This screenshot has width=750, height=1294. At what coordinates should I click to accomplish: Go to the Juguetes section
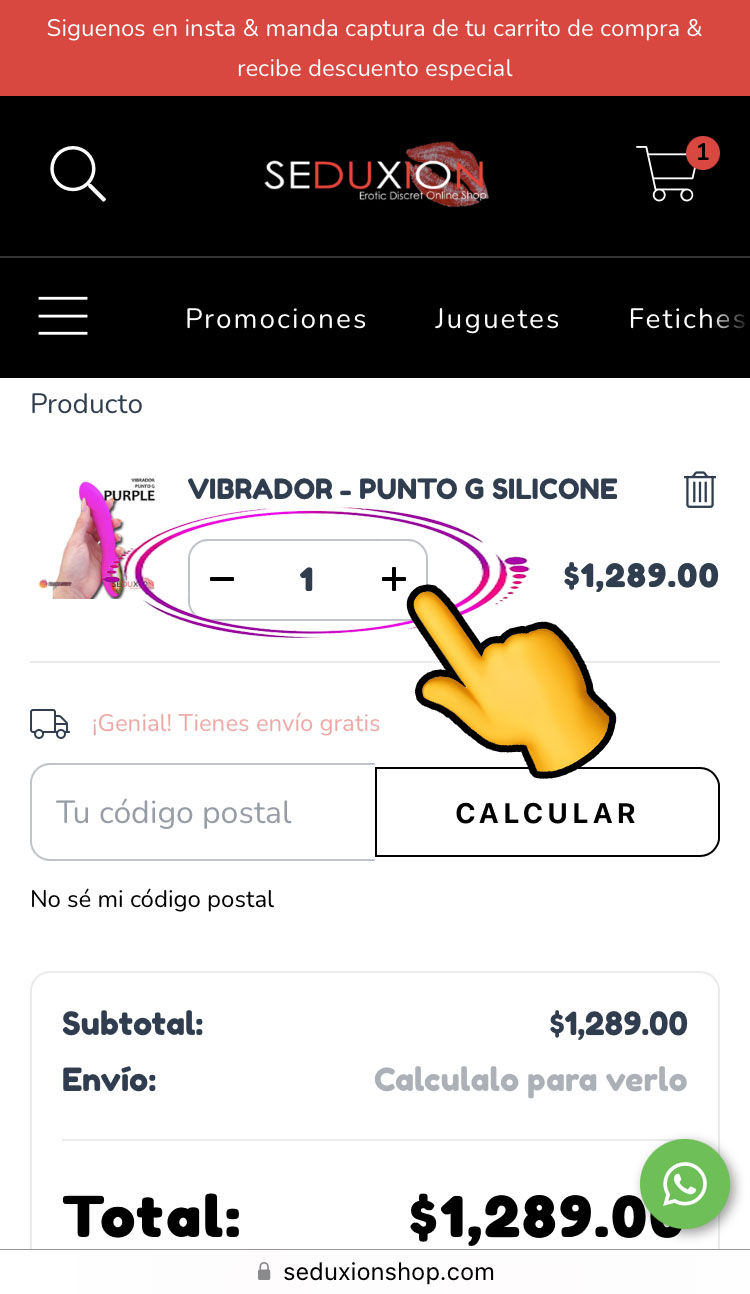click(497, 319)
